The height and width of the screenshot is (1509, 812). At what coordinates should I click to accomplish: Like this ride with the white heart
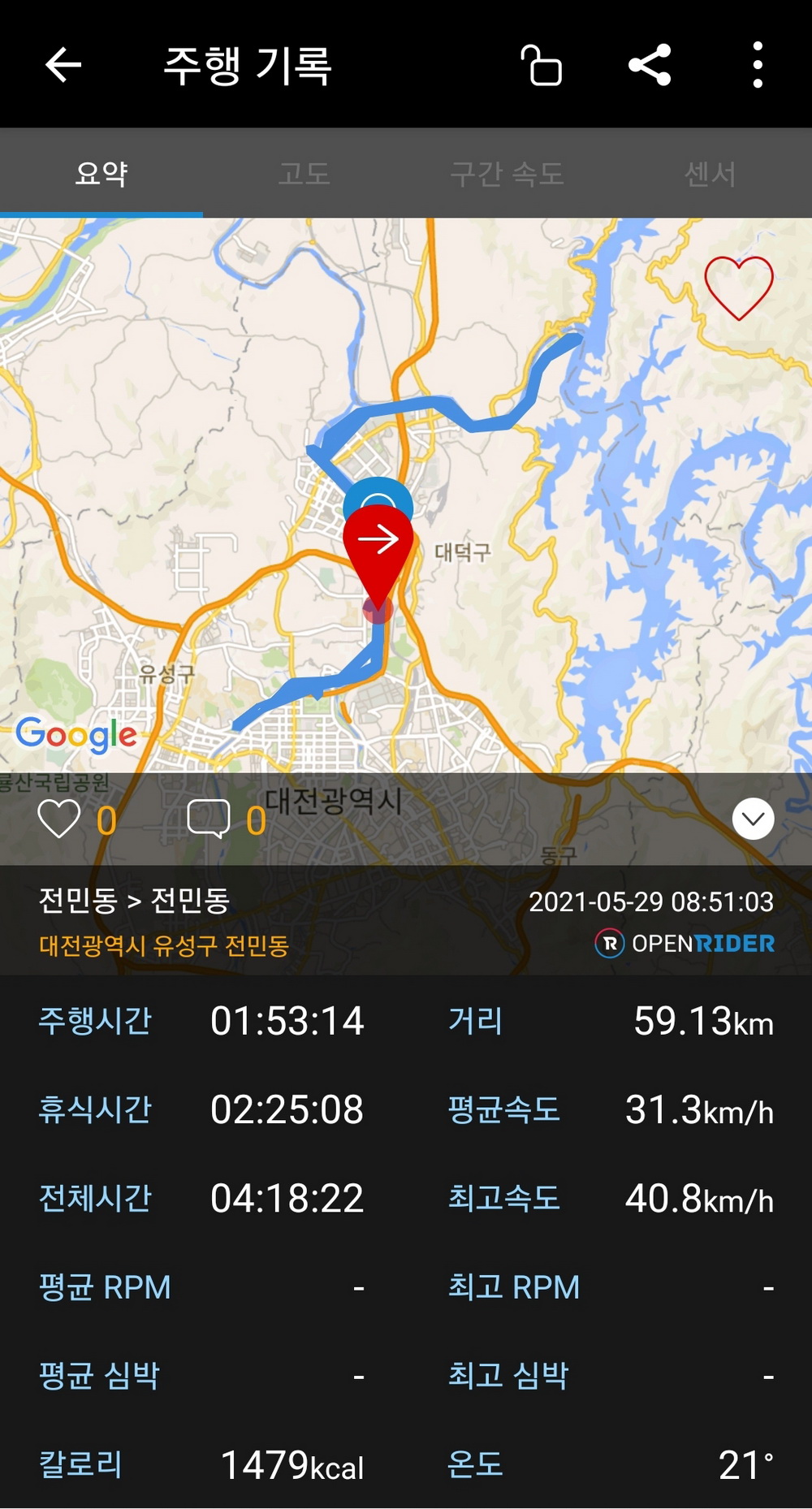[x=59, y=819]
